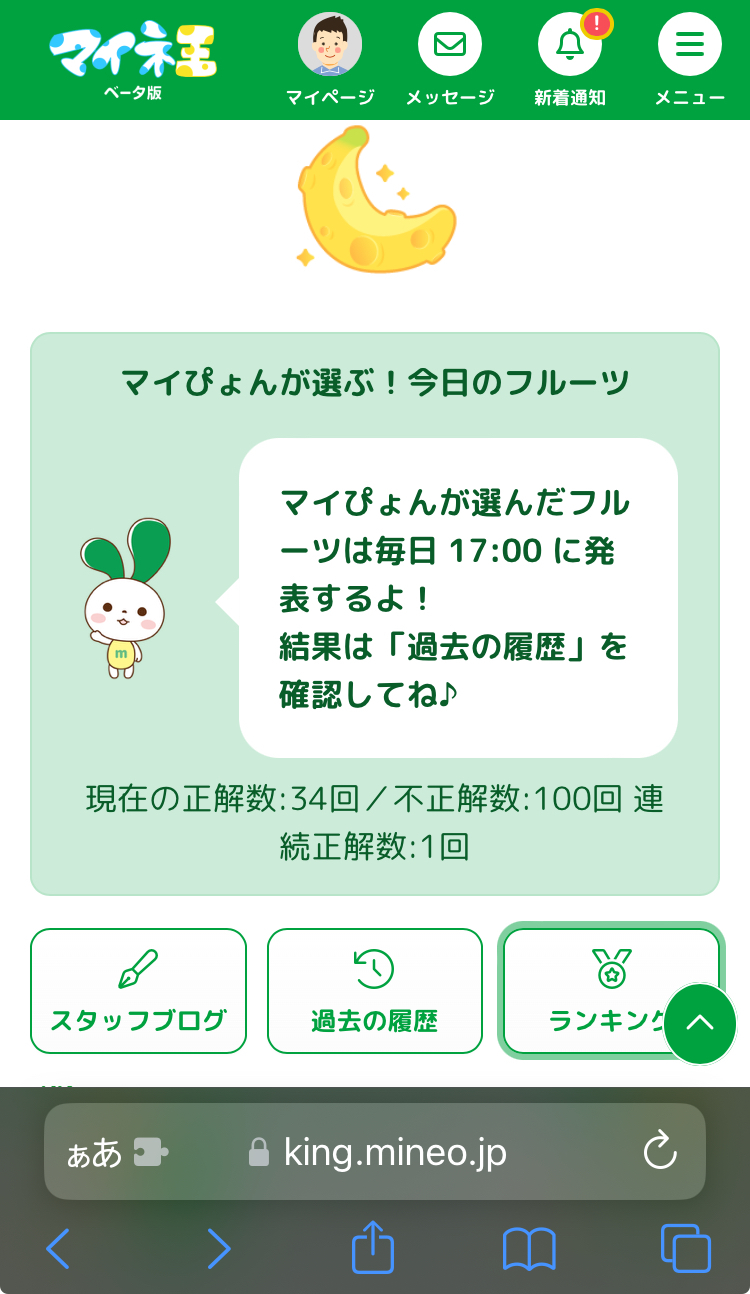
Task: Check 新着通知 notification bell
Action: point(570,45)
